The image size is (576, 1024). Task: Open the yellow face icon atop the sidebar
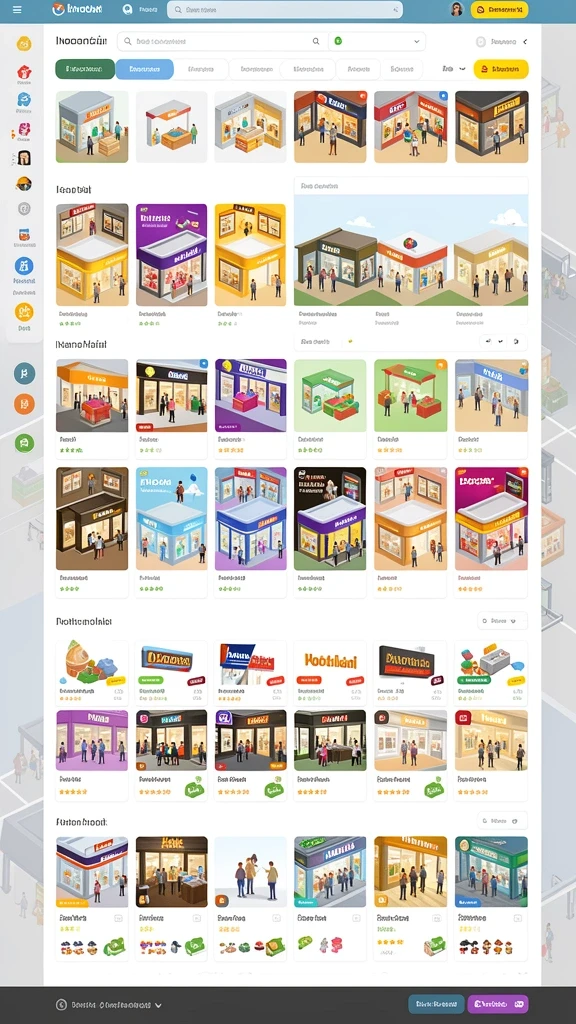(24, 44)
